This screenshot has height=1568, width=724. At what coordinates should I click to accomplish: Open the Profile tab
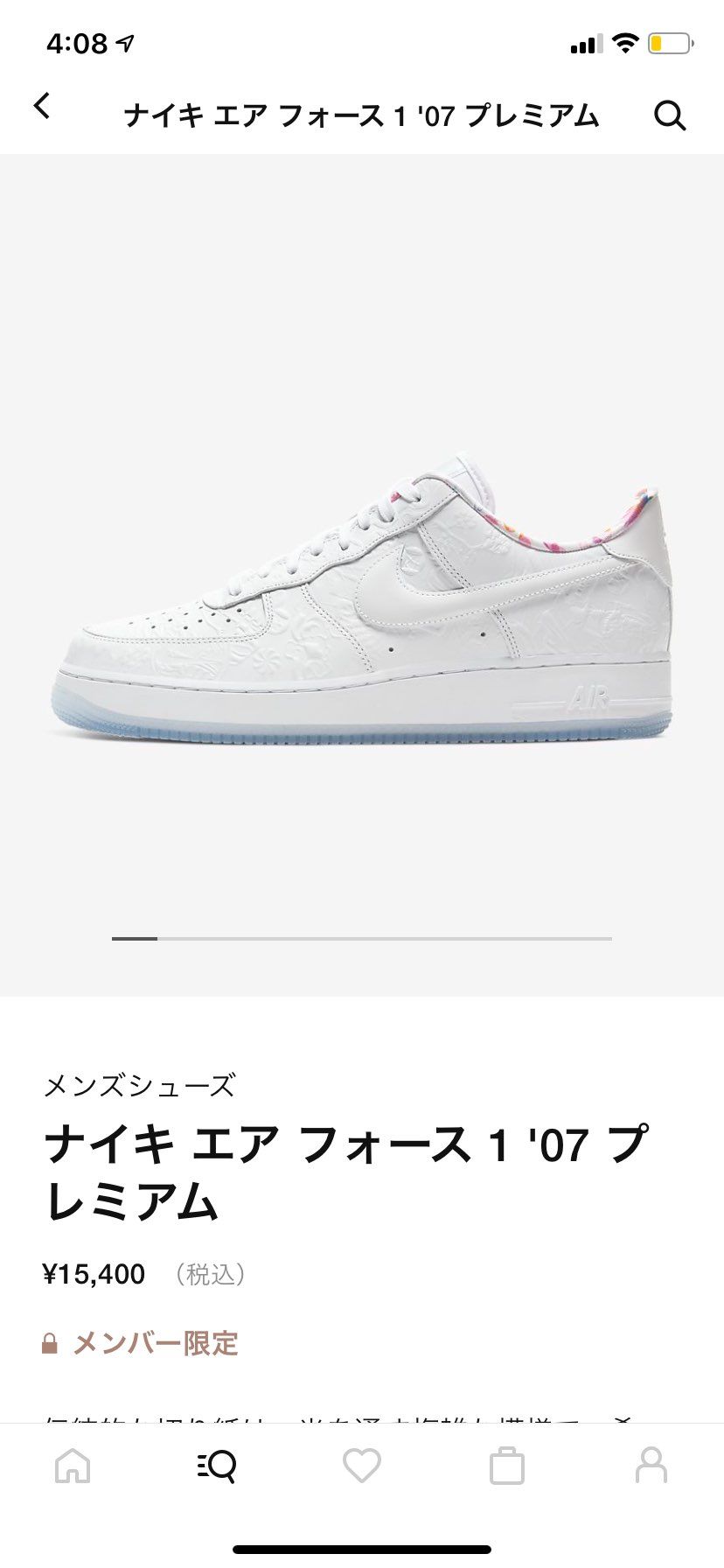pos(651,1465)
